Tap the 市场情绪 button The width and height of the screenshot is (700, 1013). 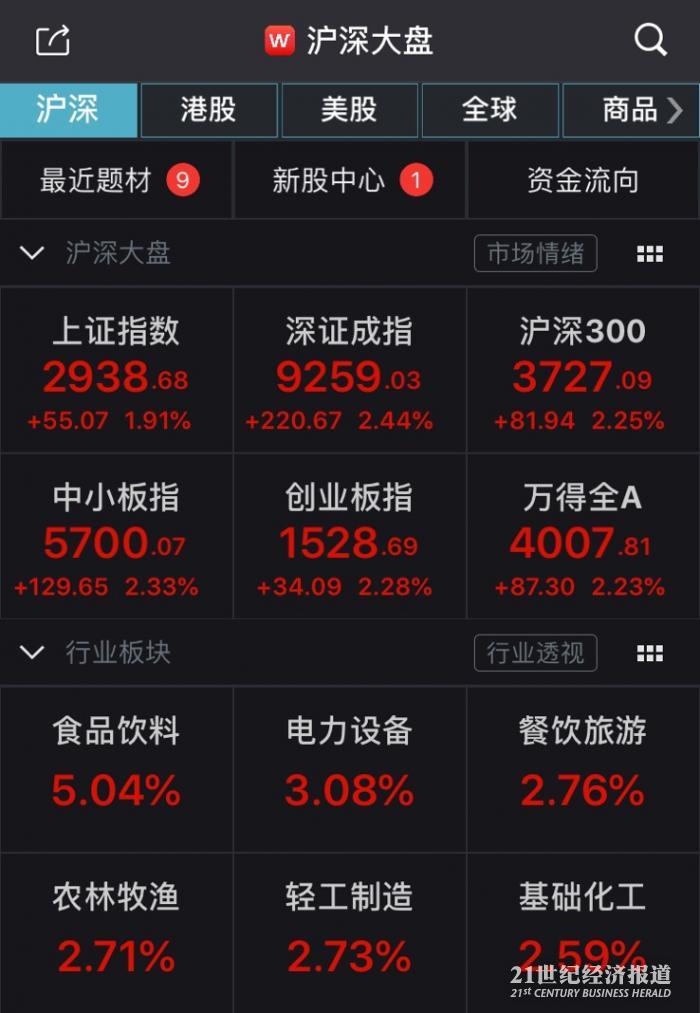pyautogui.click(x=535, y=254)
